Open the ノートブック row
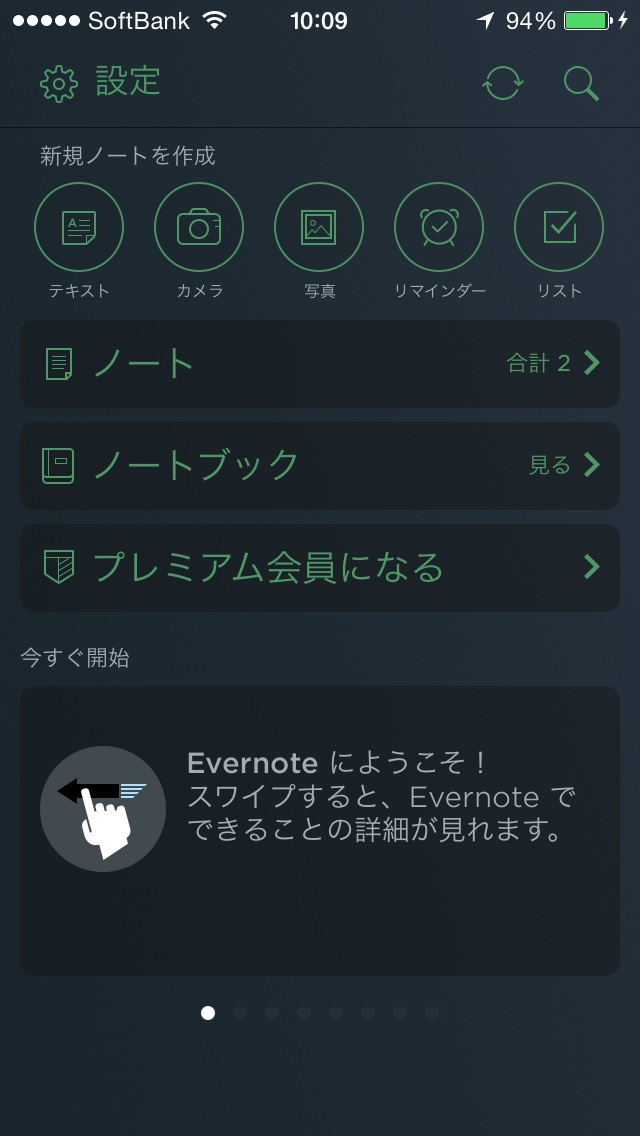The width and height of the screenshot is (640, 1136). click(320, 466)
